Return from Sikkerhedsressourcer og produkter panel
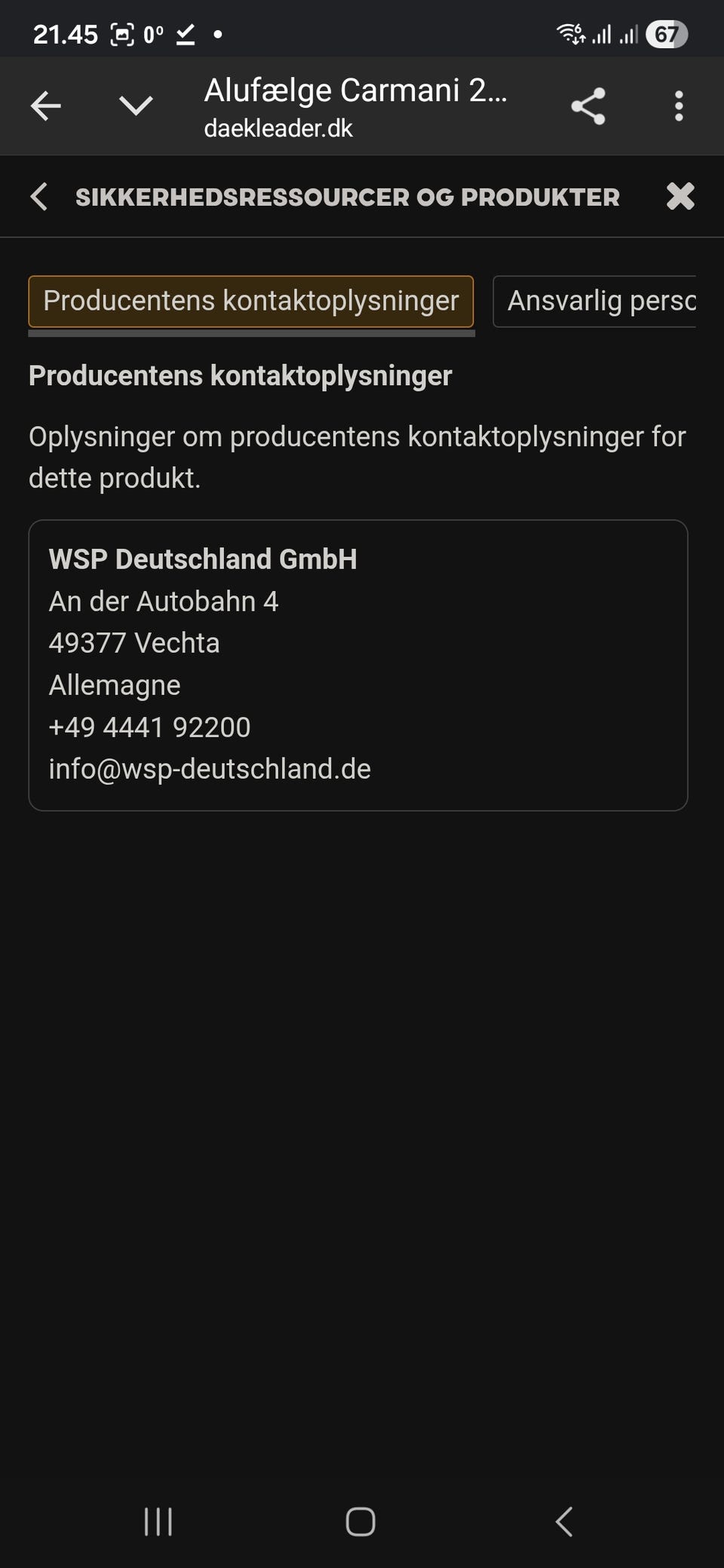The width and height of the screenshot is (724, 1568). [39, 197]
